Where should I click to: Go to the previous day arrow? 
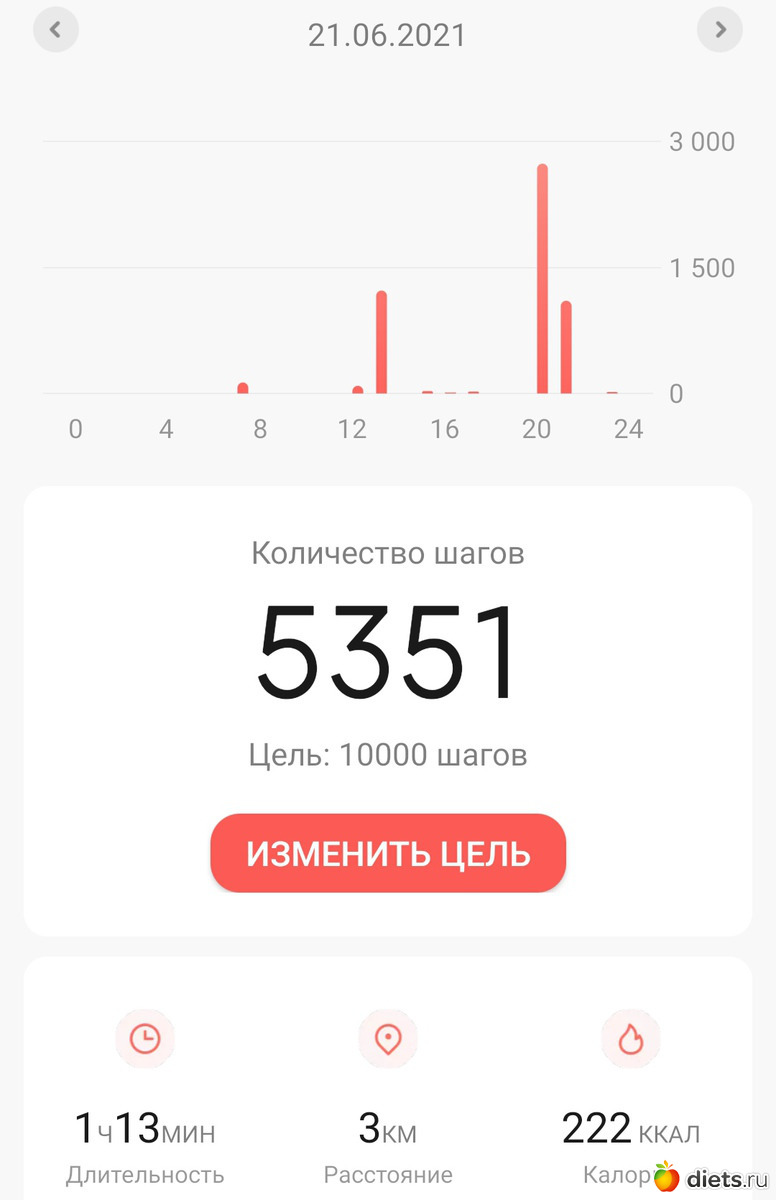(56, 30)
